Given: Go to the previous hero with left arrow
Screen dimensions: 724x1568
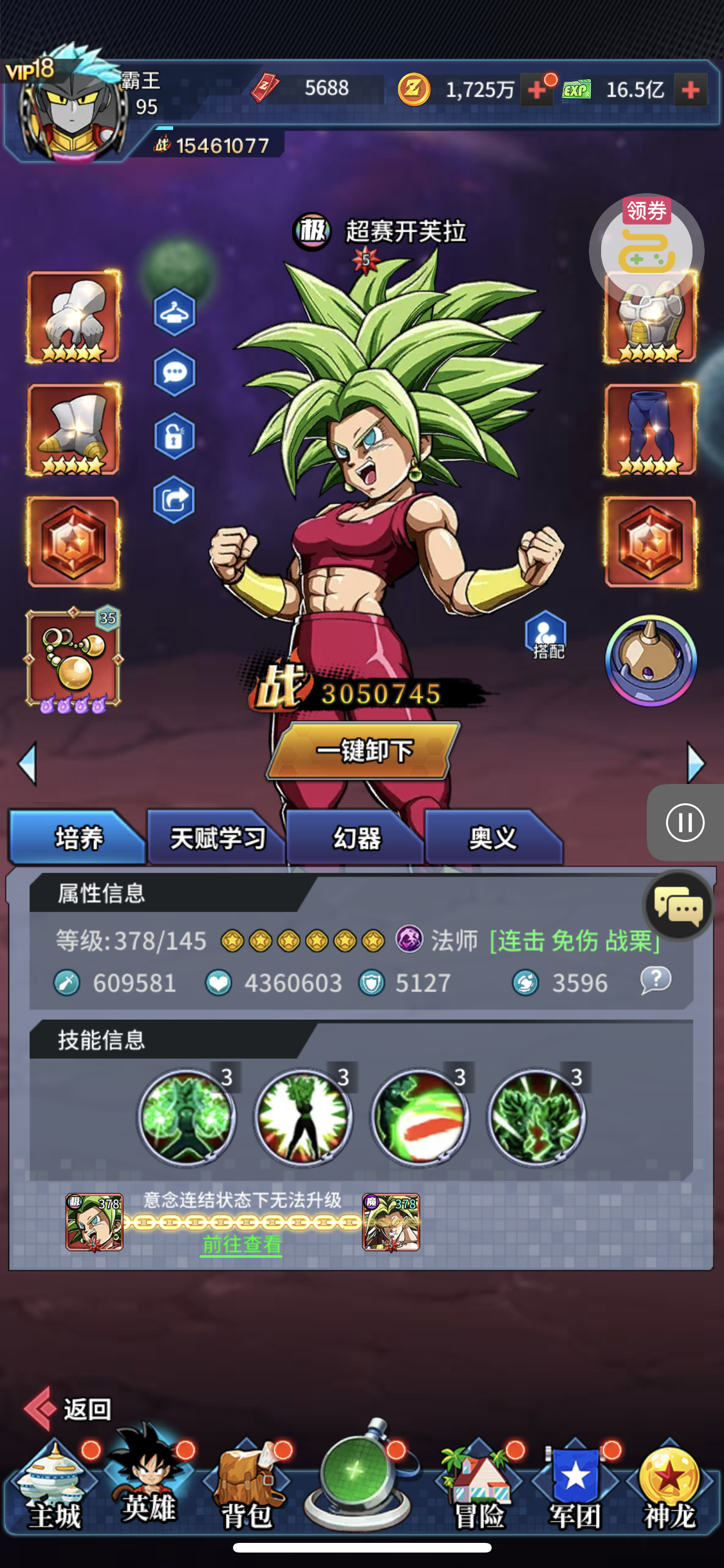Looking at the screenshot, I should tap(28, 763).
